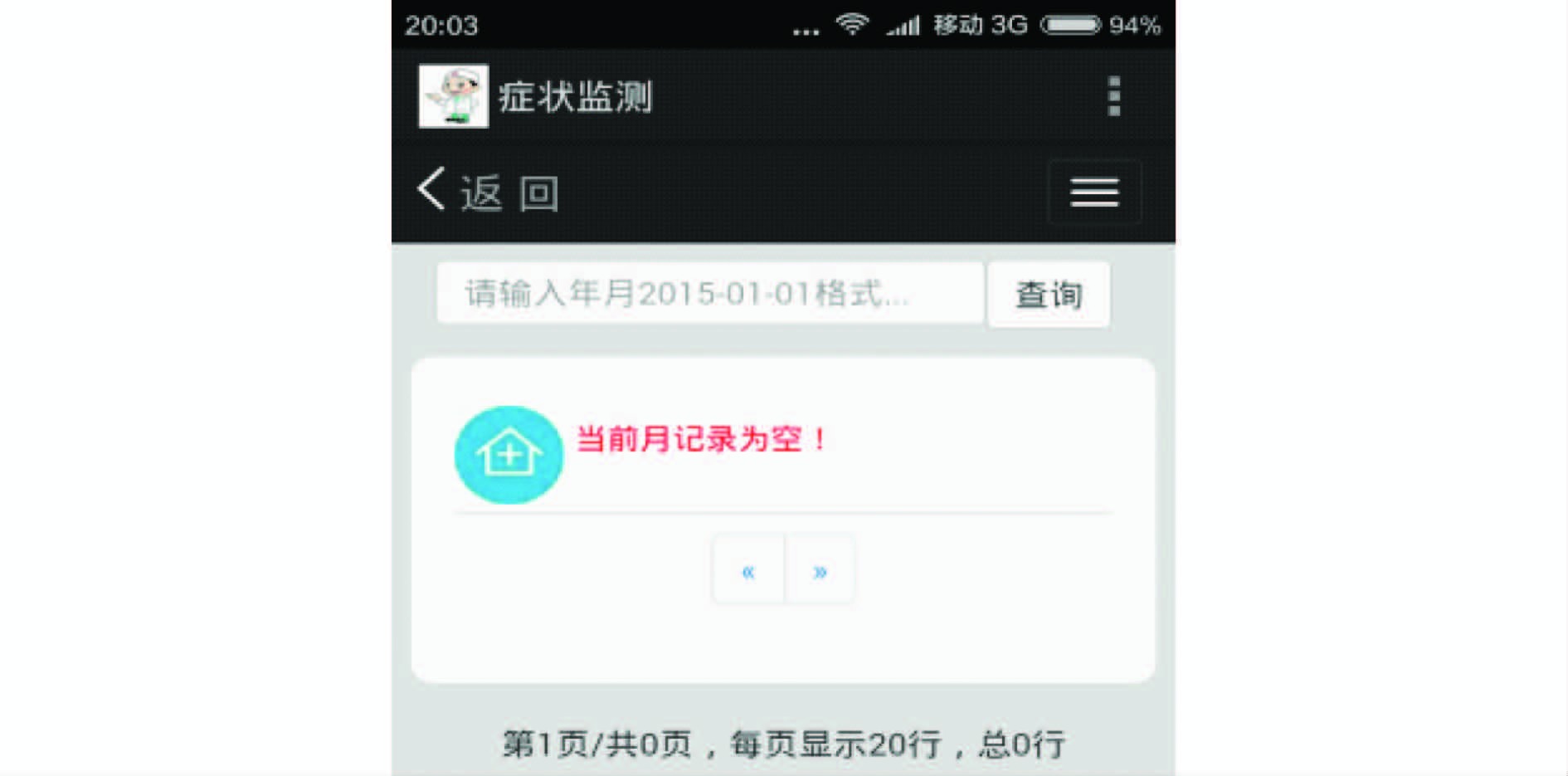Go to the next page »
1568x776 pixels.
(820, 571)
